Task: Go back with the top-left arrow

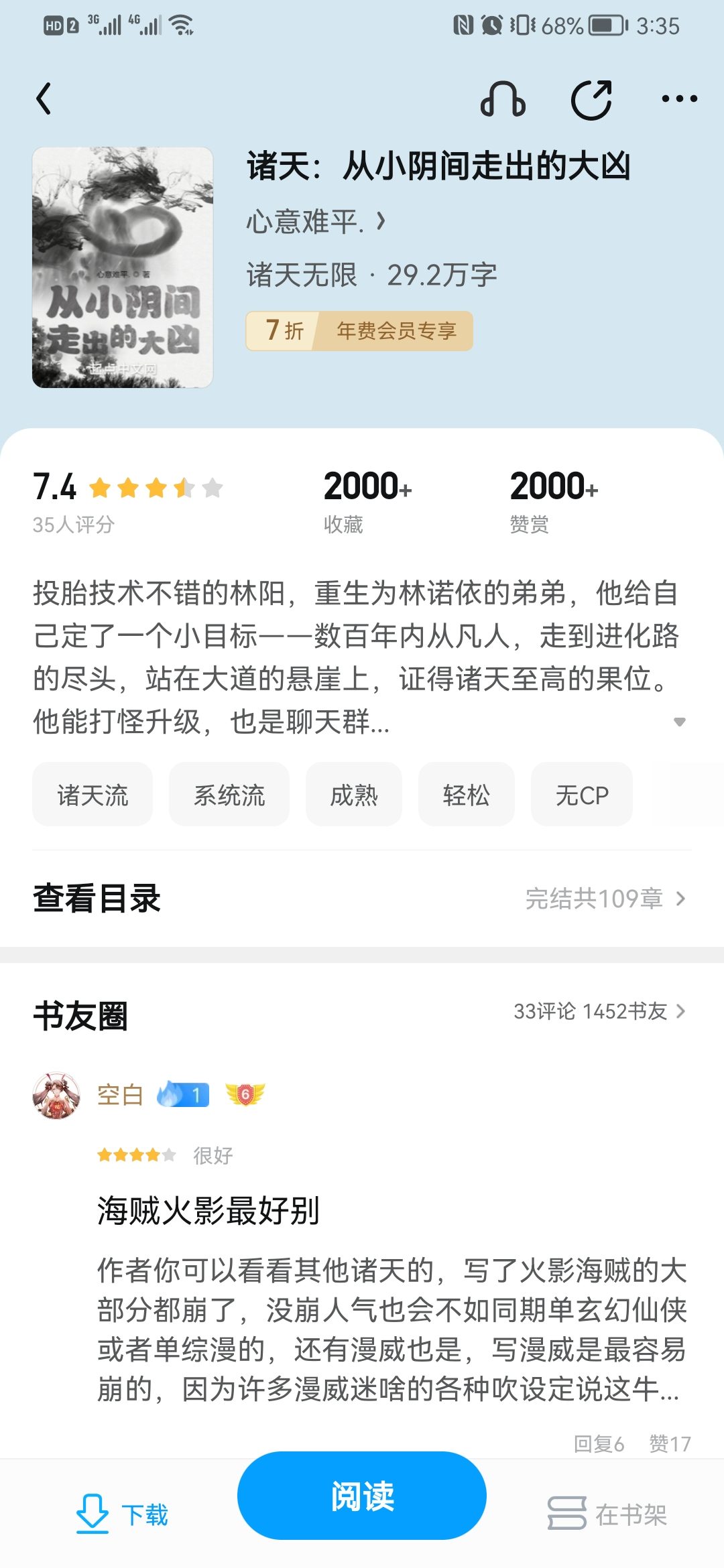Action: (44, 99)
